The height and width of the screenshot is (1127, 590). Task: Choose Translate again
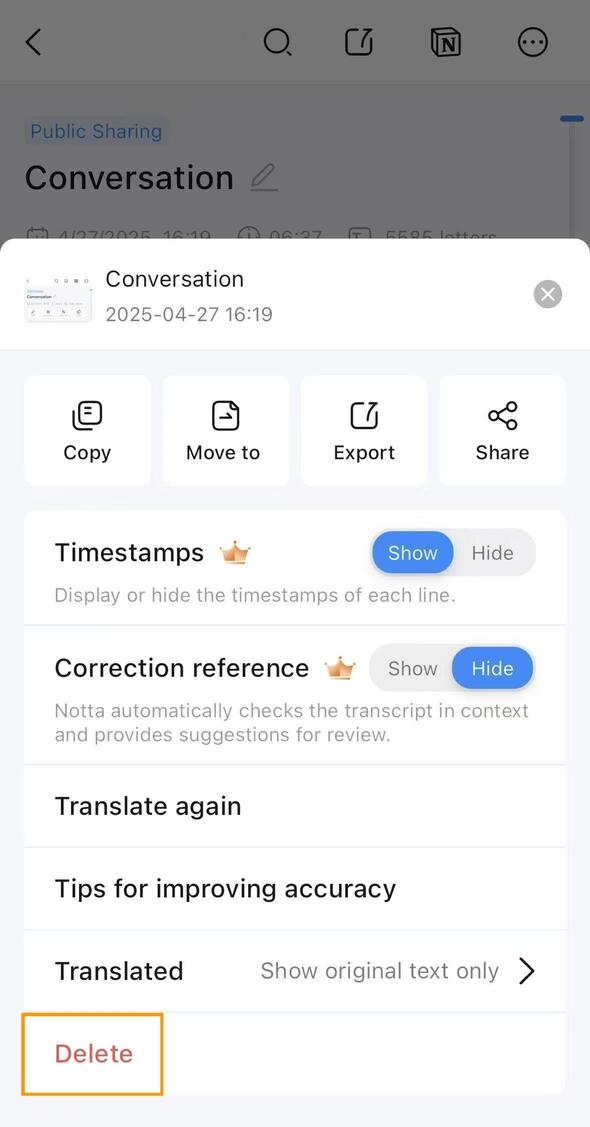tap(295, 806)
